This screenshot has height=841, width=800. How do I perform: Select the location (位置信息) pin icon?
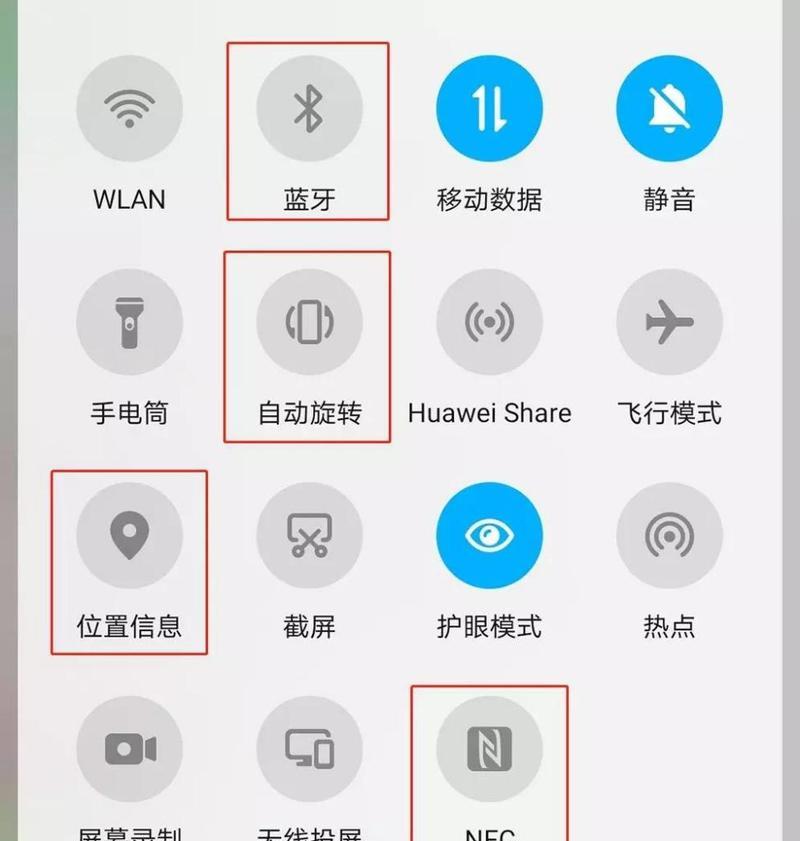click(129, 534)
